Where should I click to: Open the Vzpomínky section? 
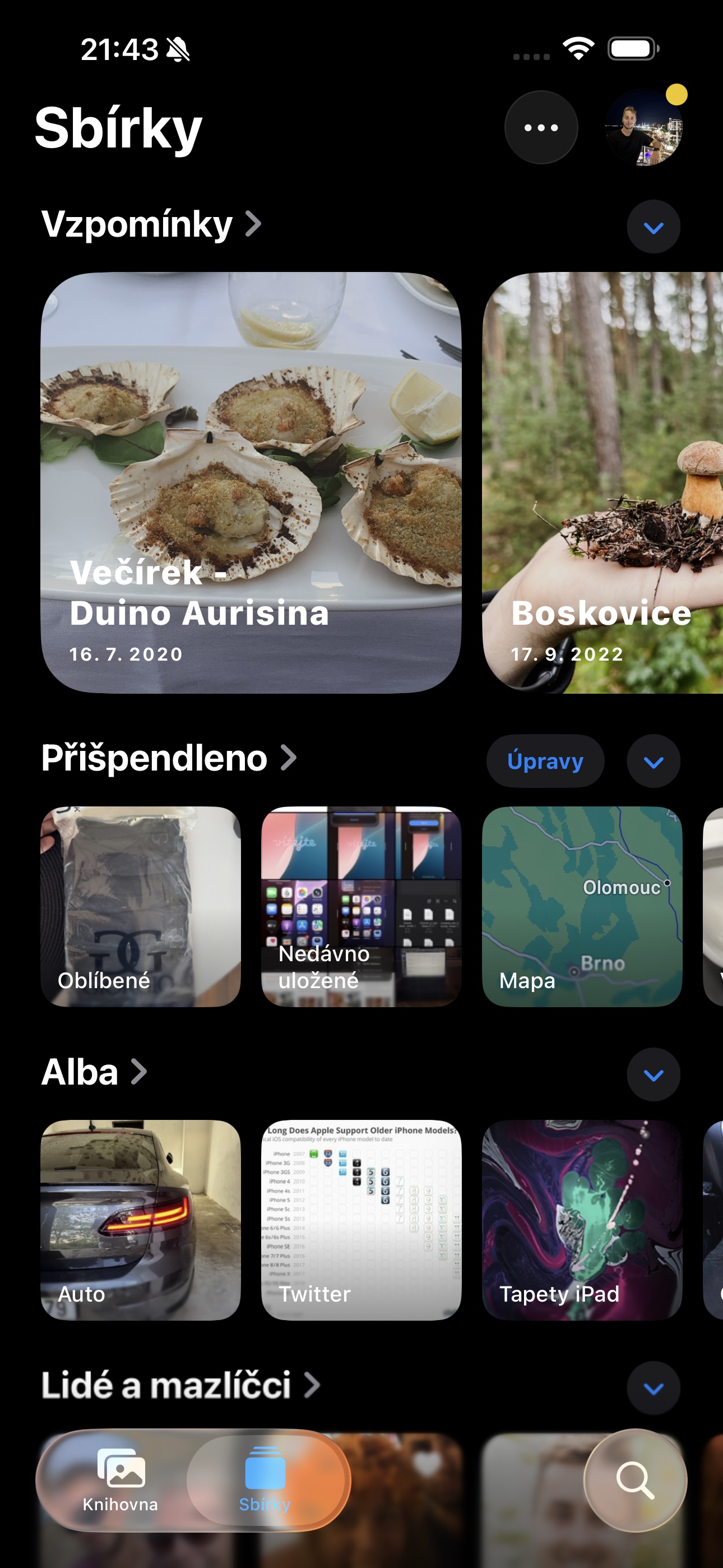pyautogui.click(x=151, y=225)
